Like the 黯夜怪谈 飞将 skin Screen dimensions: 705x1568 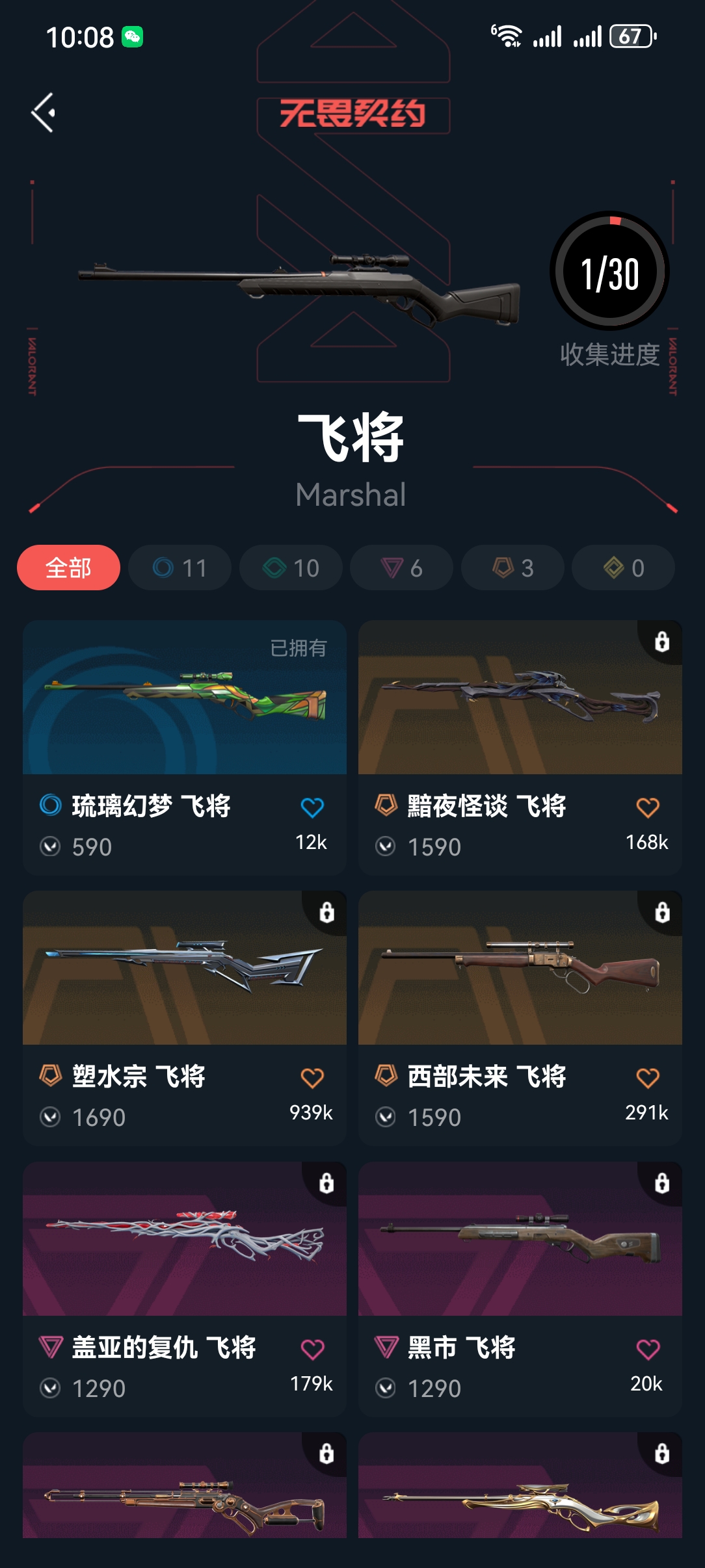click(x=647, y=807)
